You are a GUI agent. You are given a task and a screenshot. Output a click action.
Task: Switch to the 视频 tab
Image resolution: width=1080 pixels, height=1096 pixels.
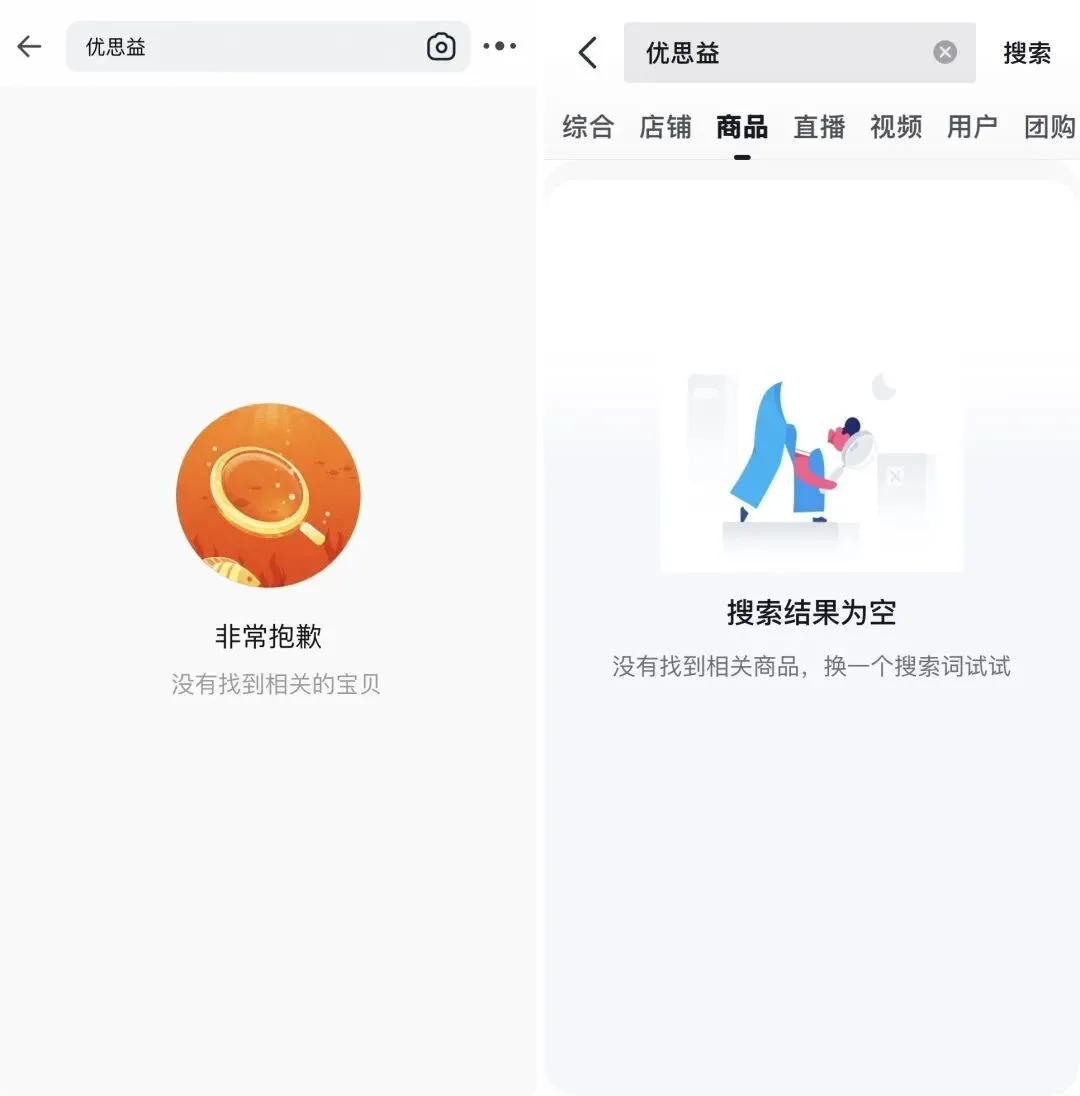point(896,127)
